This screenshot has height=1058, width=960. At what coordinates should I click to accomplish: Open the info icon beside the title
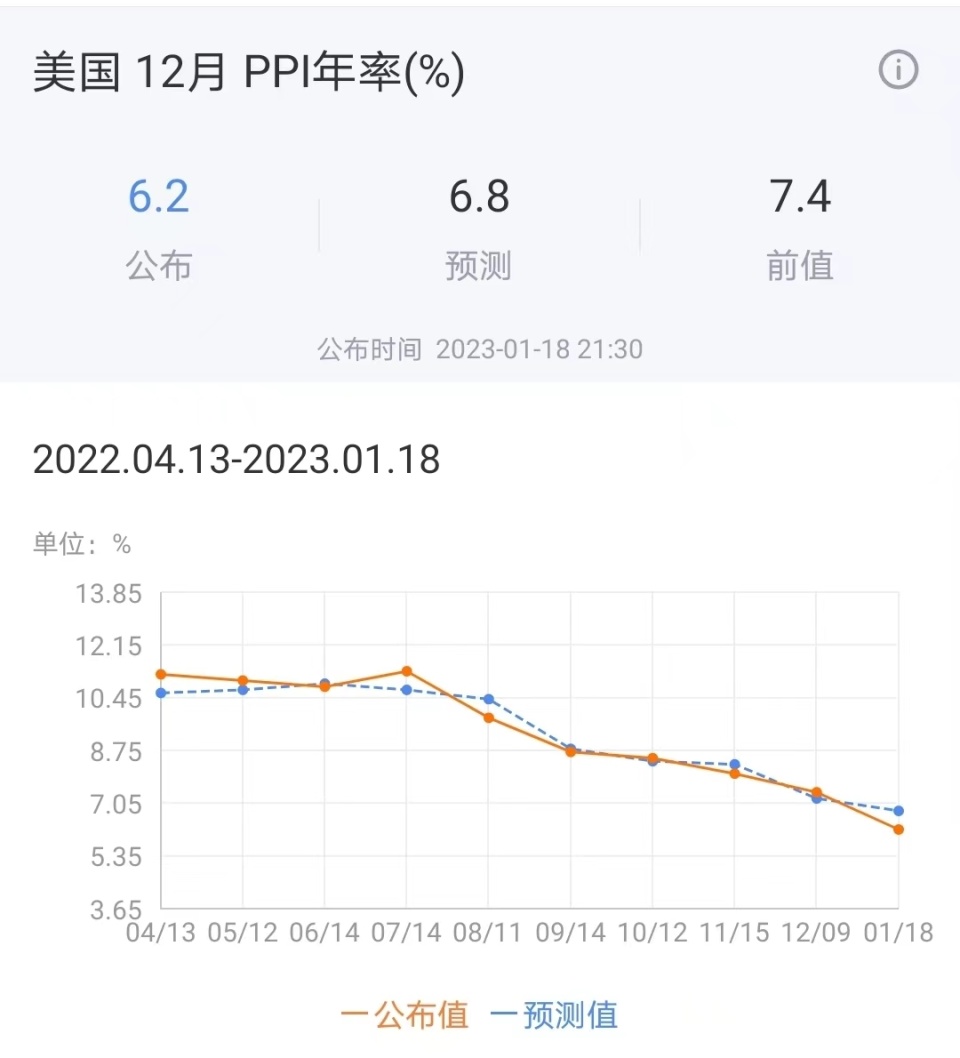(898, 70)
